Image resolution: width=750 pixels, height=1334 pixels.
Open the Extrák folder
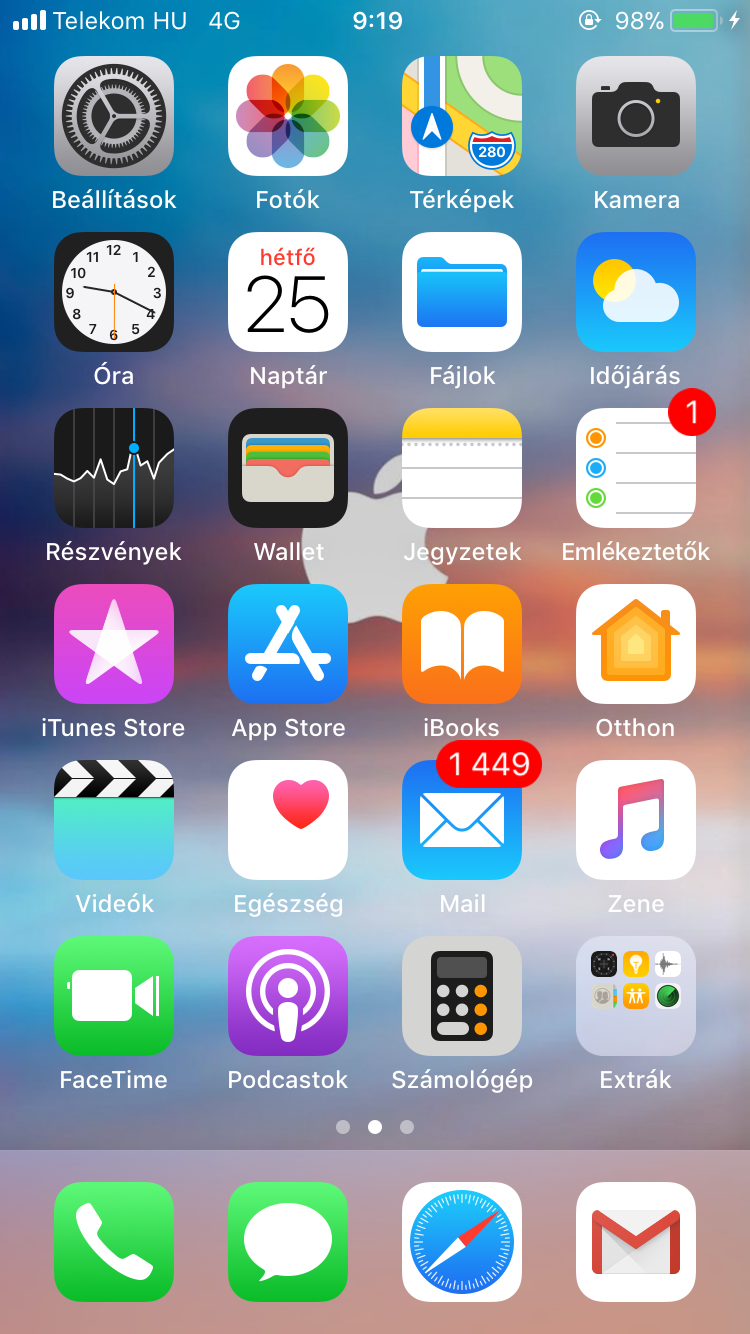[636, 996]
